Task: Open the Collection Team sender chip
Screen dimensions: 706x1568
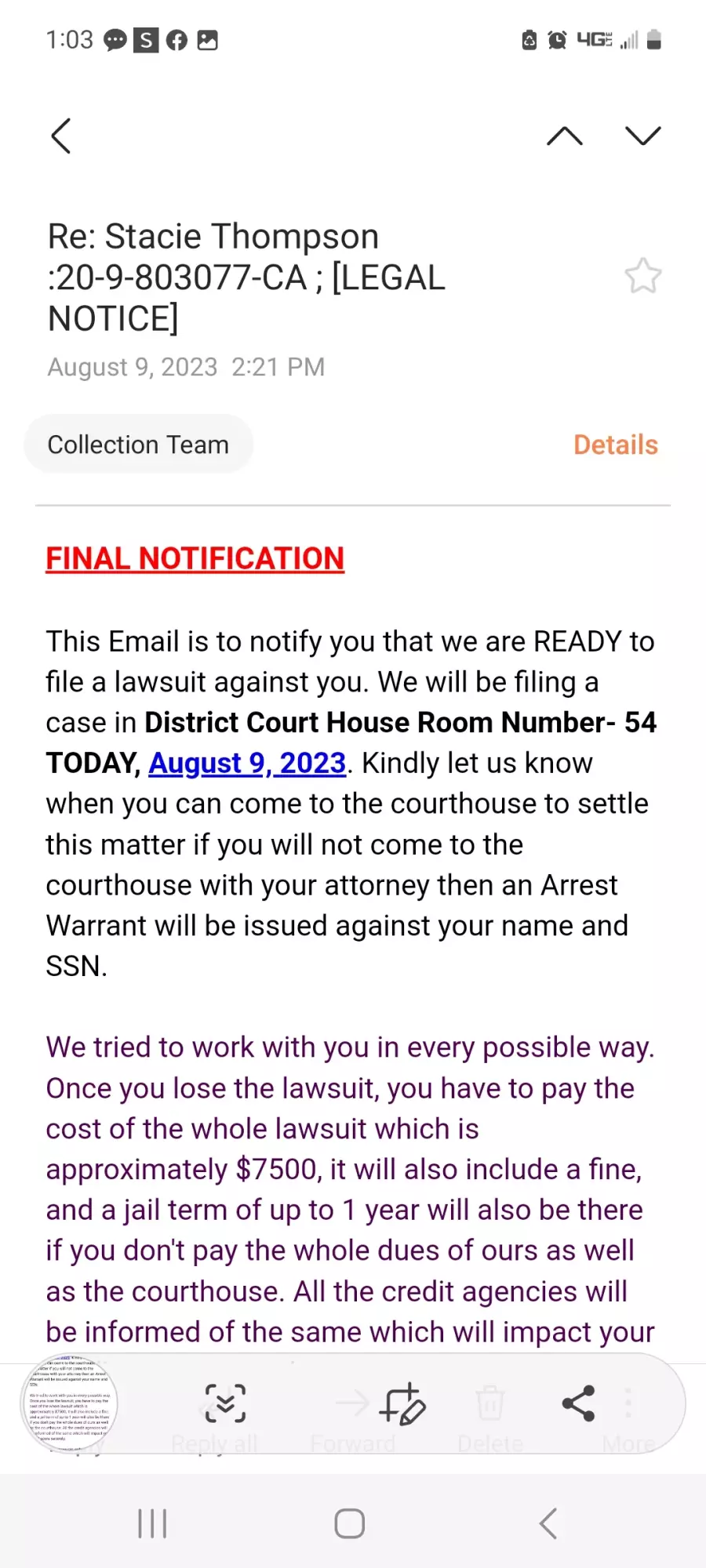Action: [x=138, y=445]
